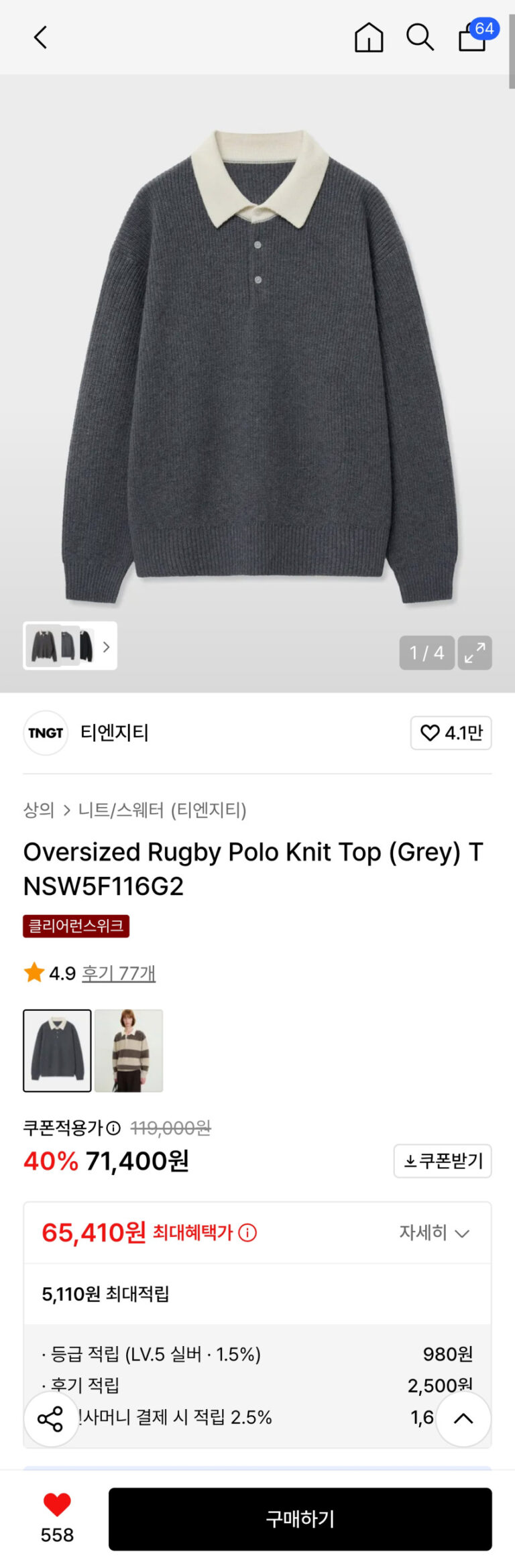Screen dimensions: 515x1568
Task: Share this product
Action: coord(50,1419)
